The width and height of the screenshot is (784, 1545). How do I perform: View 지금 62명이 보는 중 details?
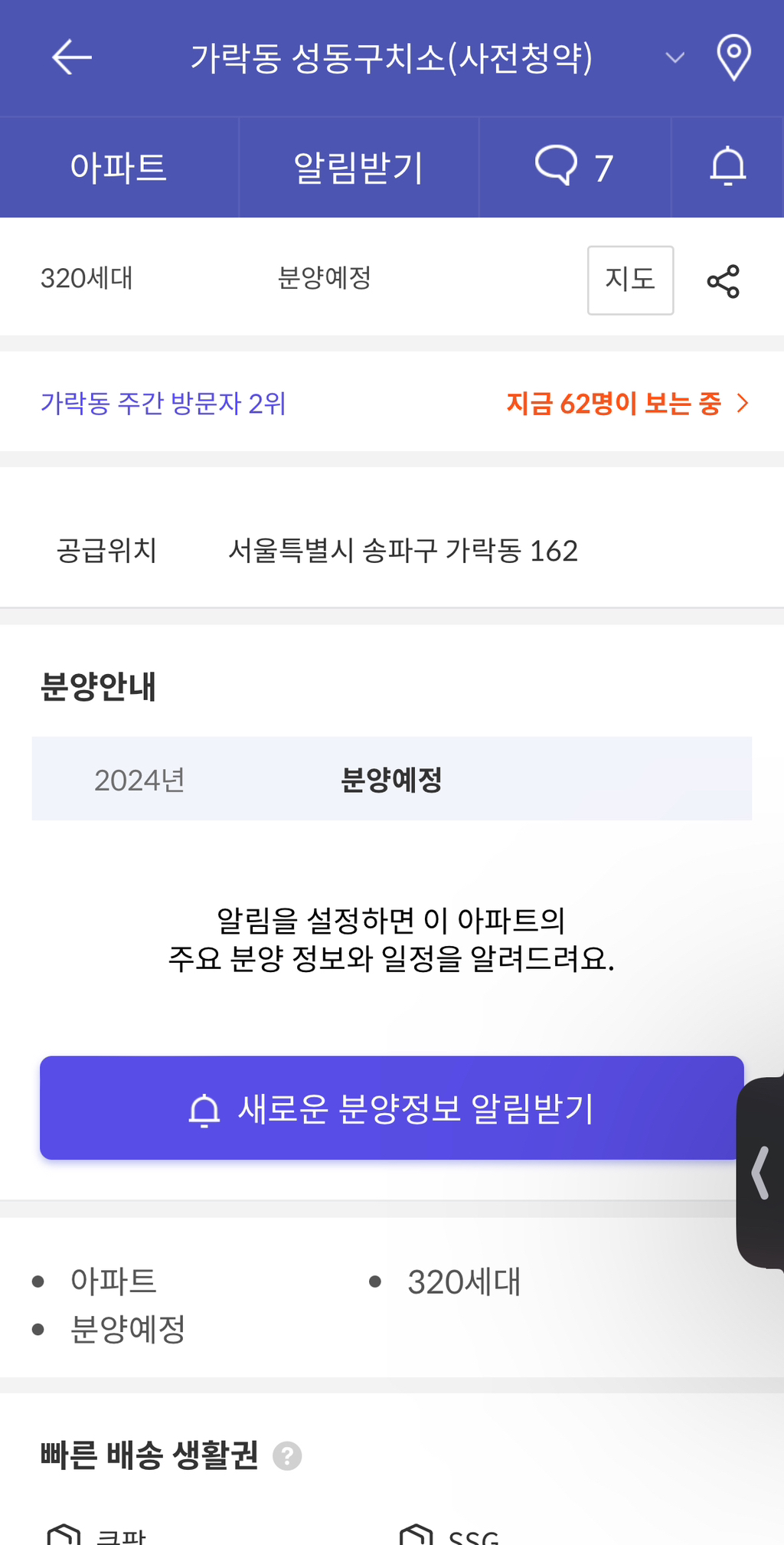pyautogui.click(x=627, y=403)
